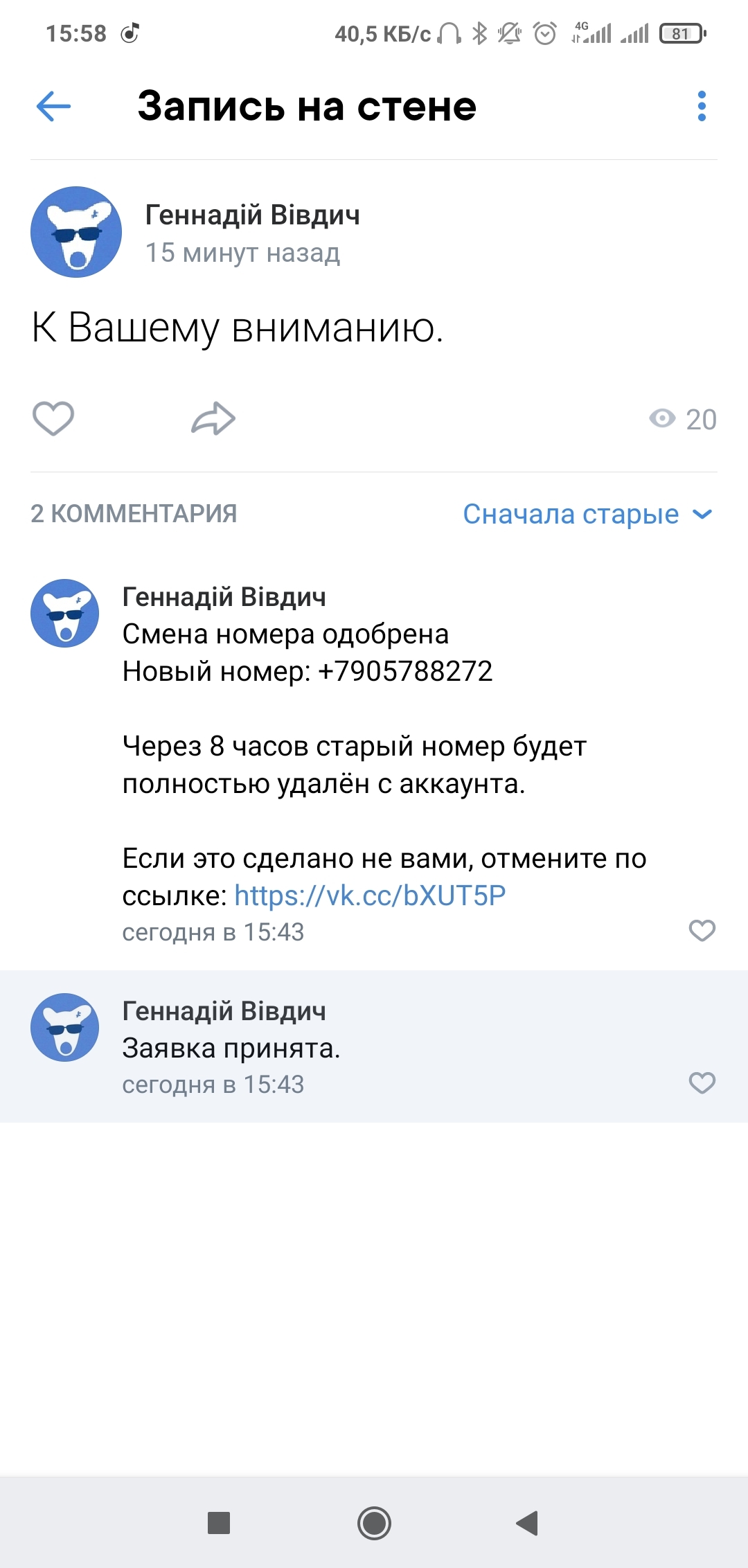This screenshot has width=748, height=1568.
Task: Go back using the app bar arrow
Action: 53,107
